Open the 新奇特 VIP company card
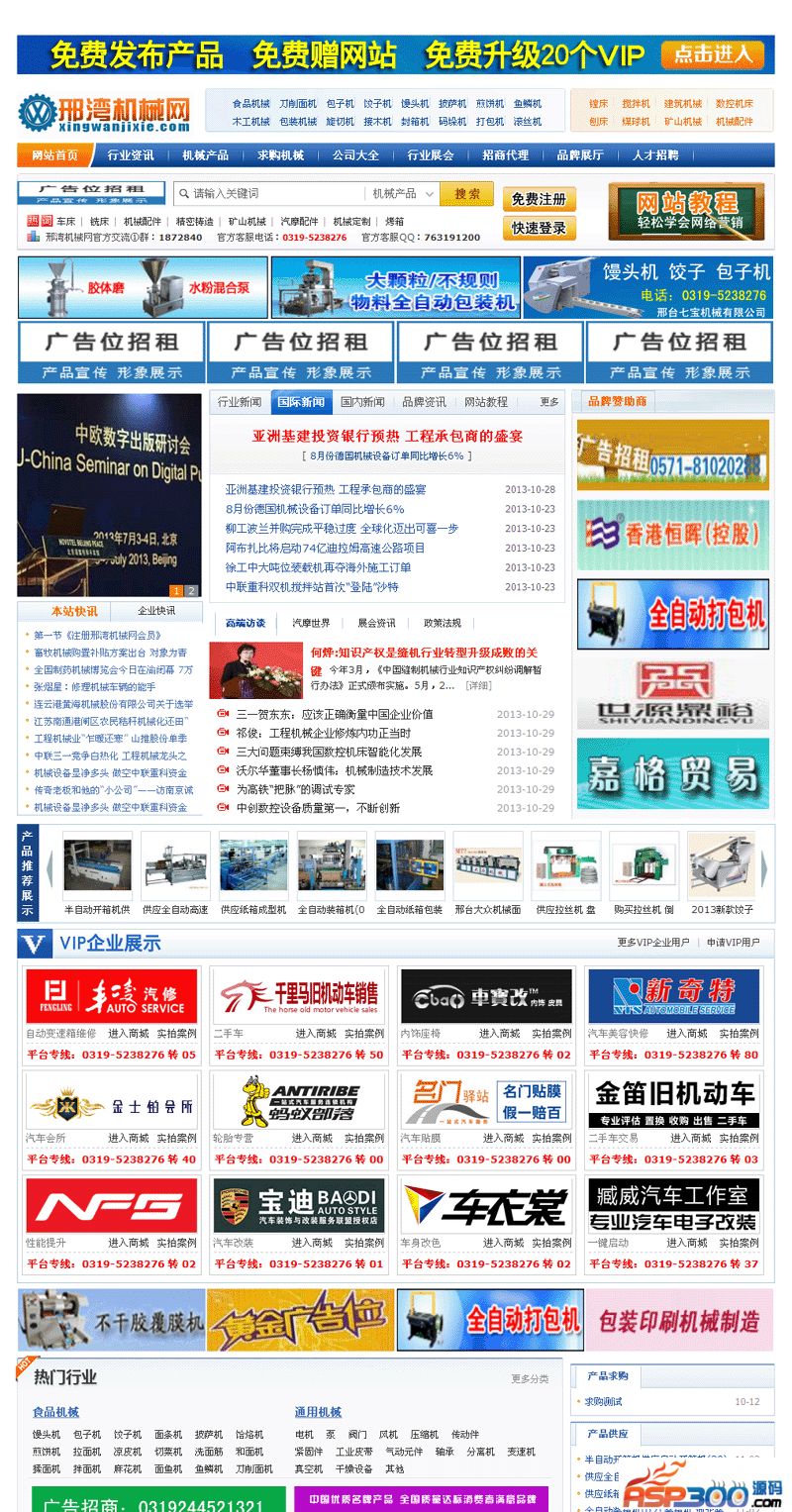792x1512 pixels. [x=674, y=996]
